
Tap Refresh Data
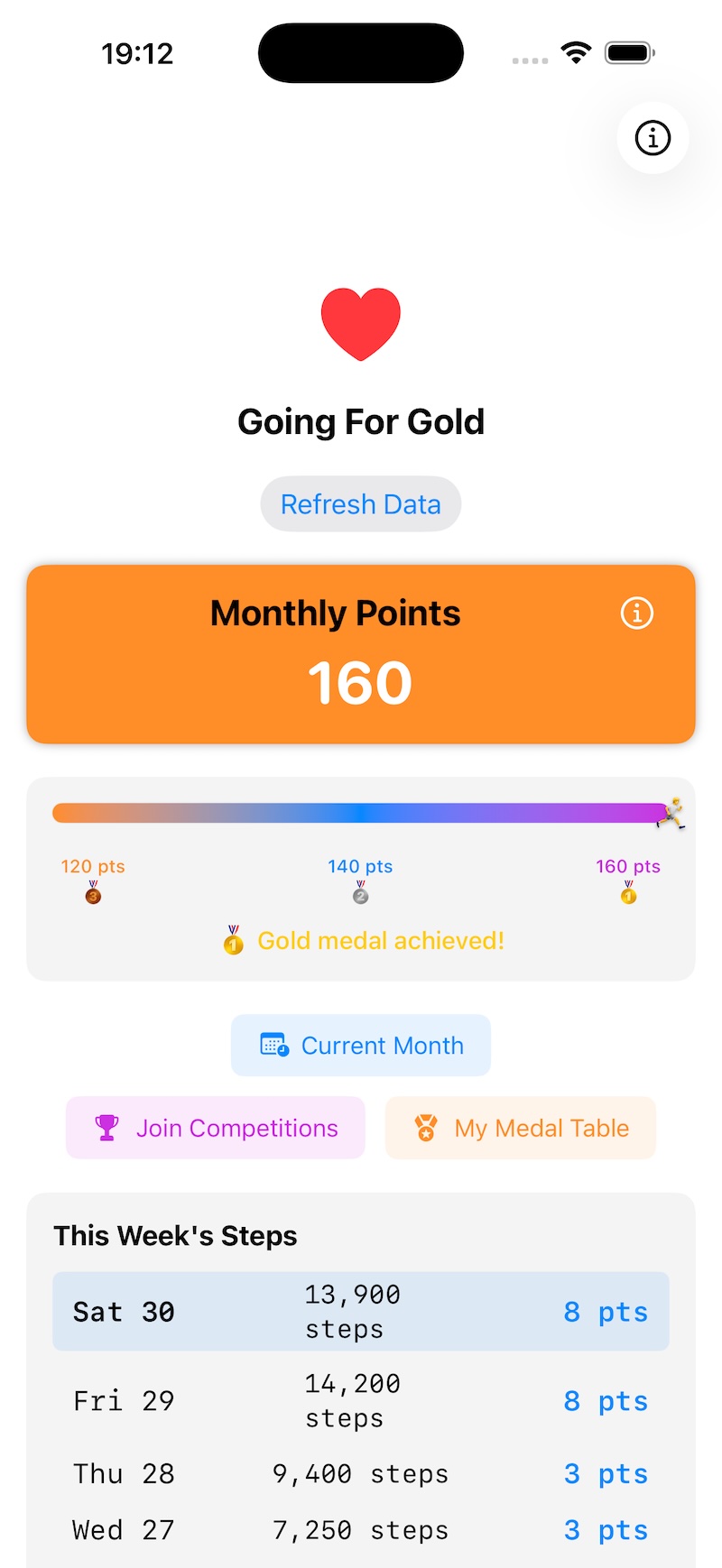(360, 503)
